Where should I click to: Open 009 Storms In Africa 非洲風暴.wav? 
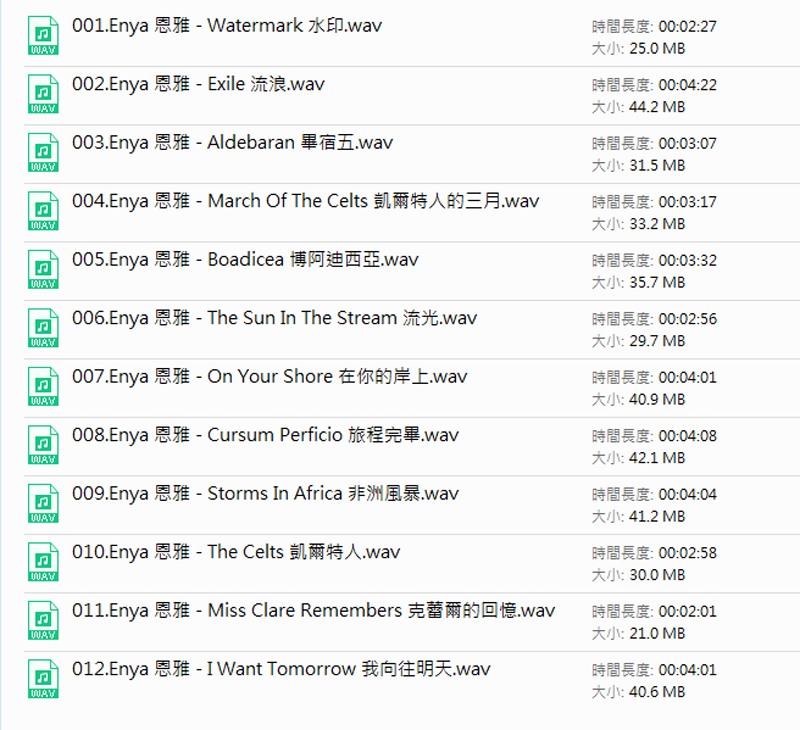point(265,494)
